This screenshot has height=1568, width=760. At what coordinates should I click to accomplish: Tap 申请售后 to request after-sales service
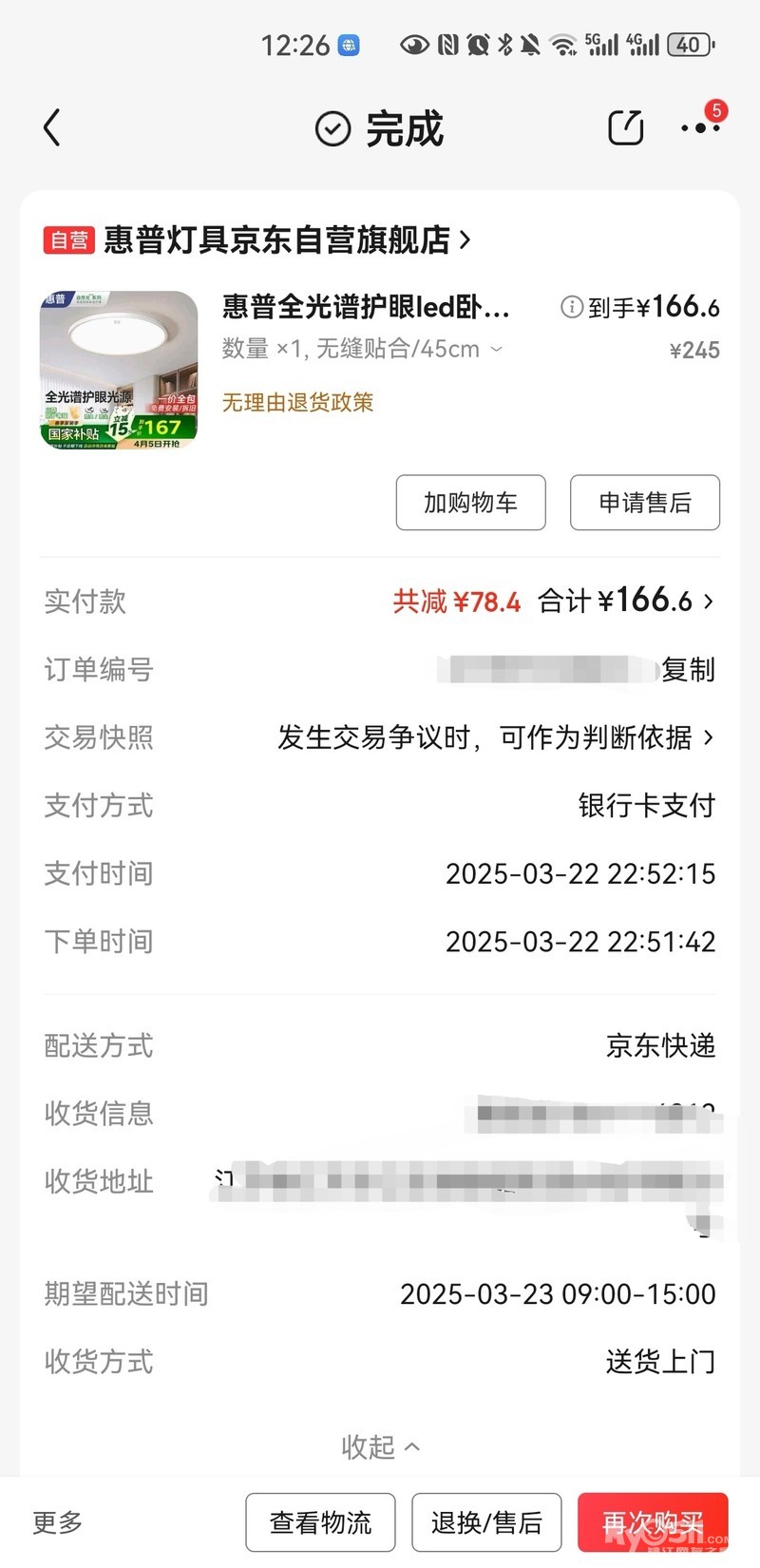(644, 503)
